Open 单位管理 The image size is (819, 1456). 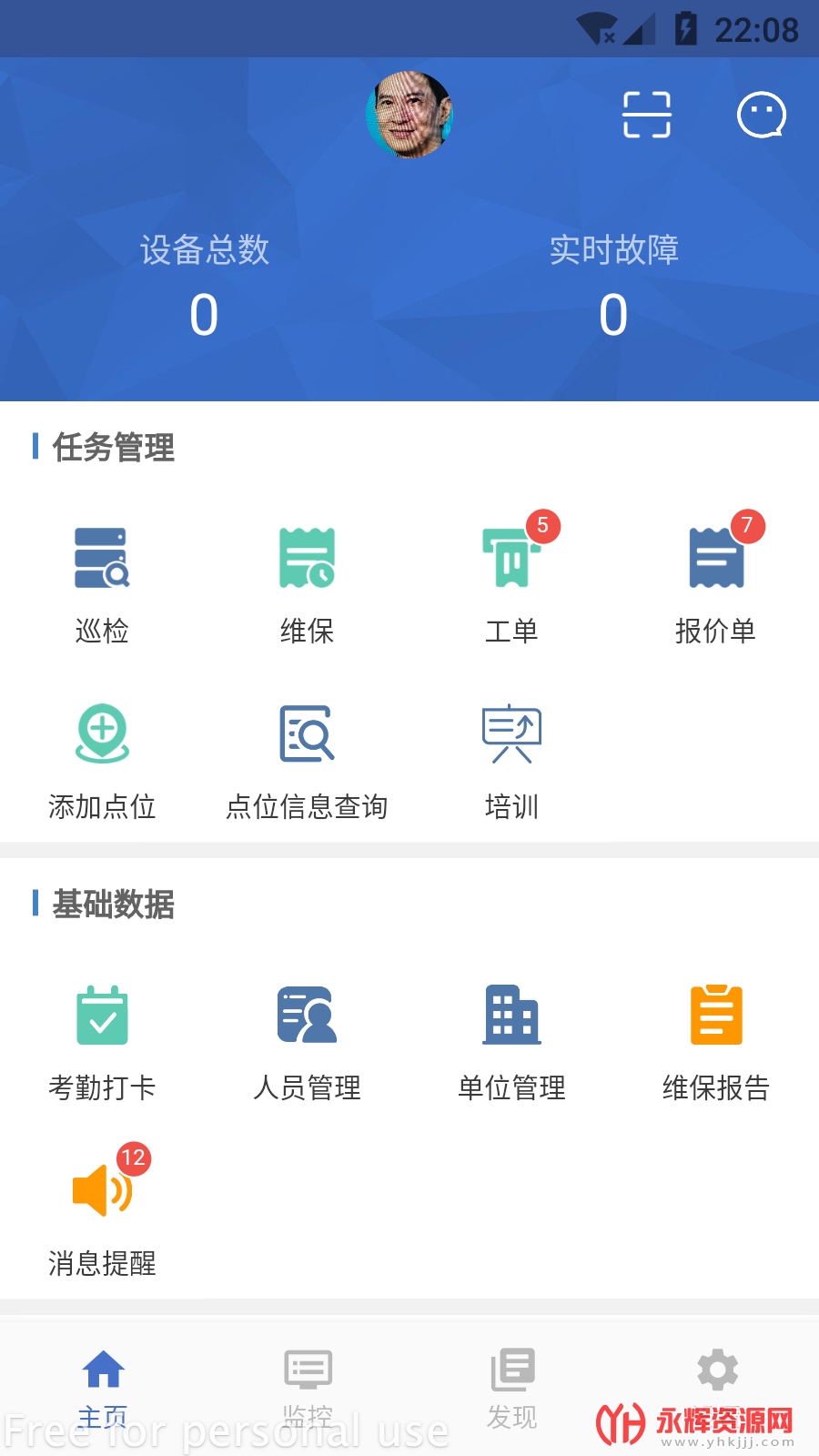pyautogui.click(x=511, y=1039)
